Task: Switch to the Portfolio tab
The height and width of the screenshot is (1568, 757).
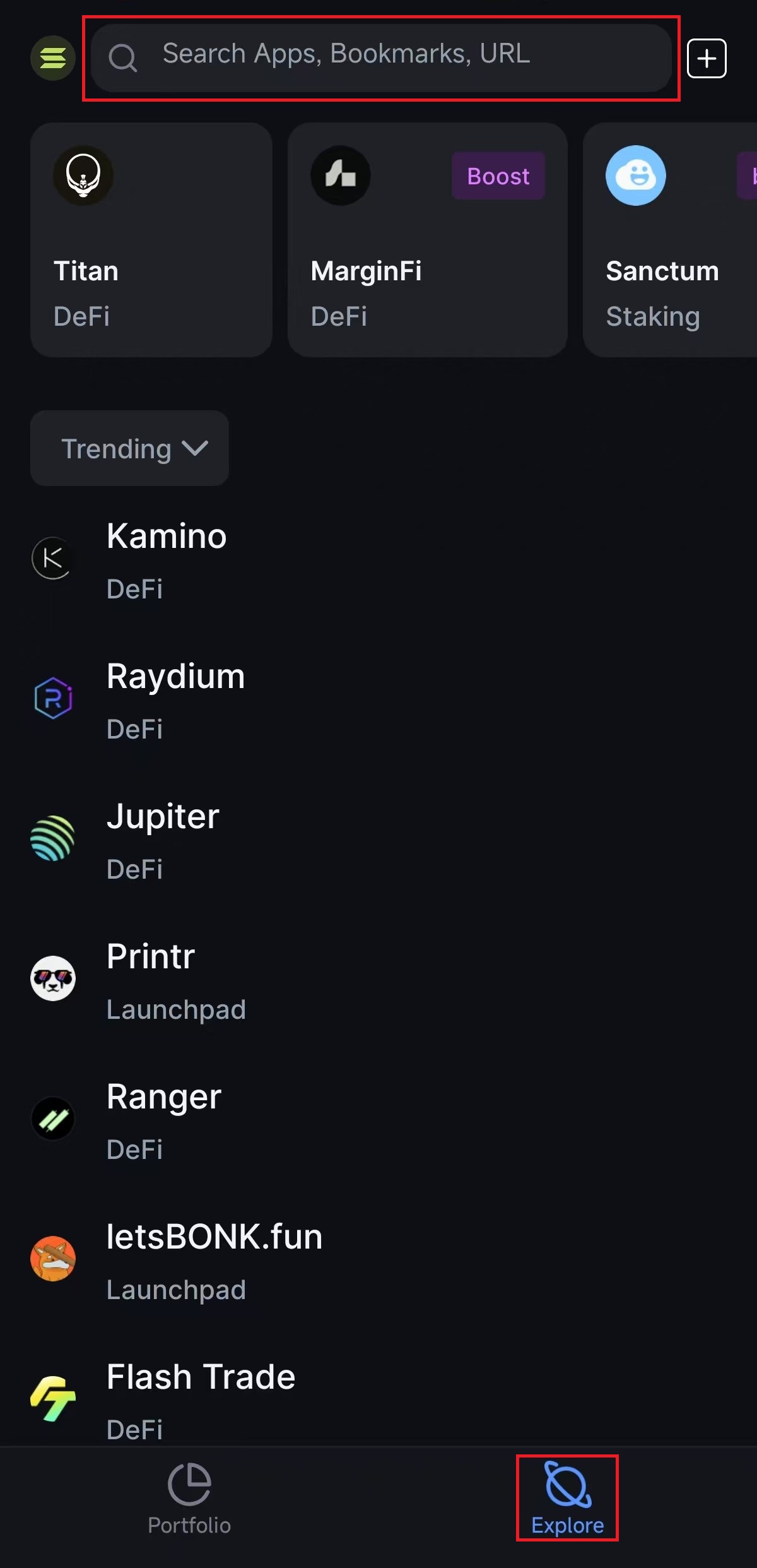Action: click(x=189, y=1499)
